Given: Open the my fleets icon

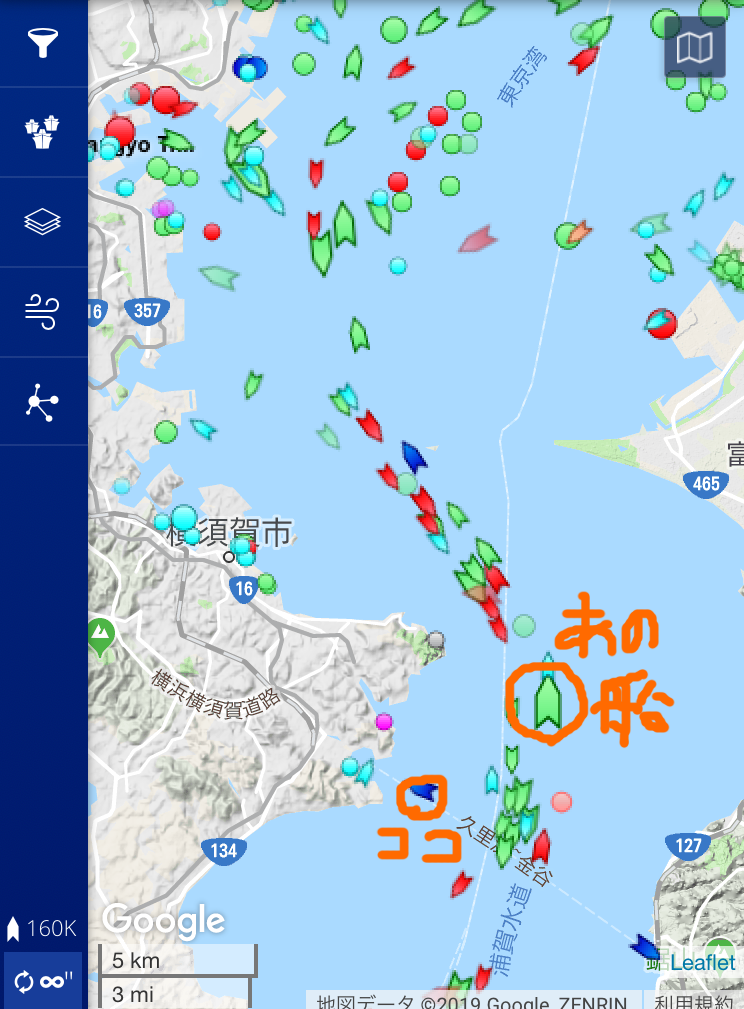Looking at the screenshot, I should 42,132.
